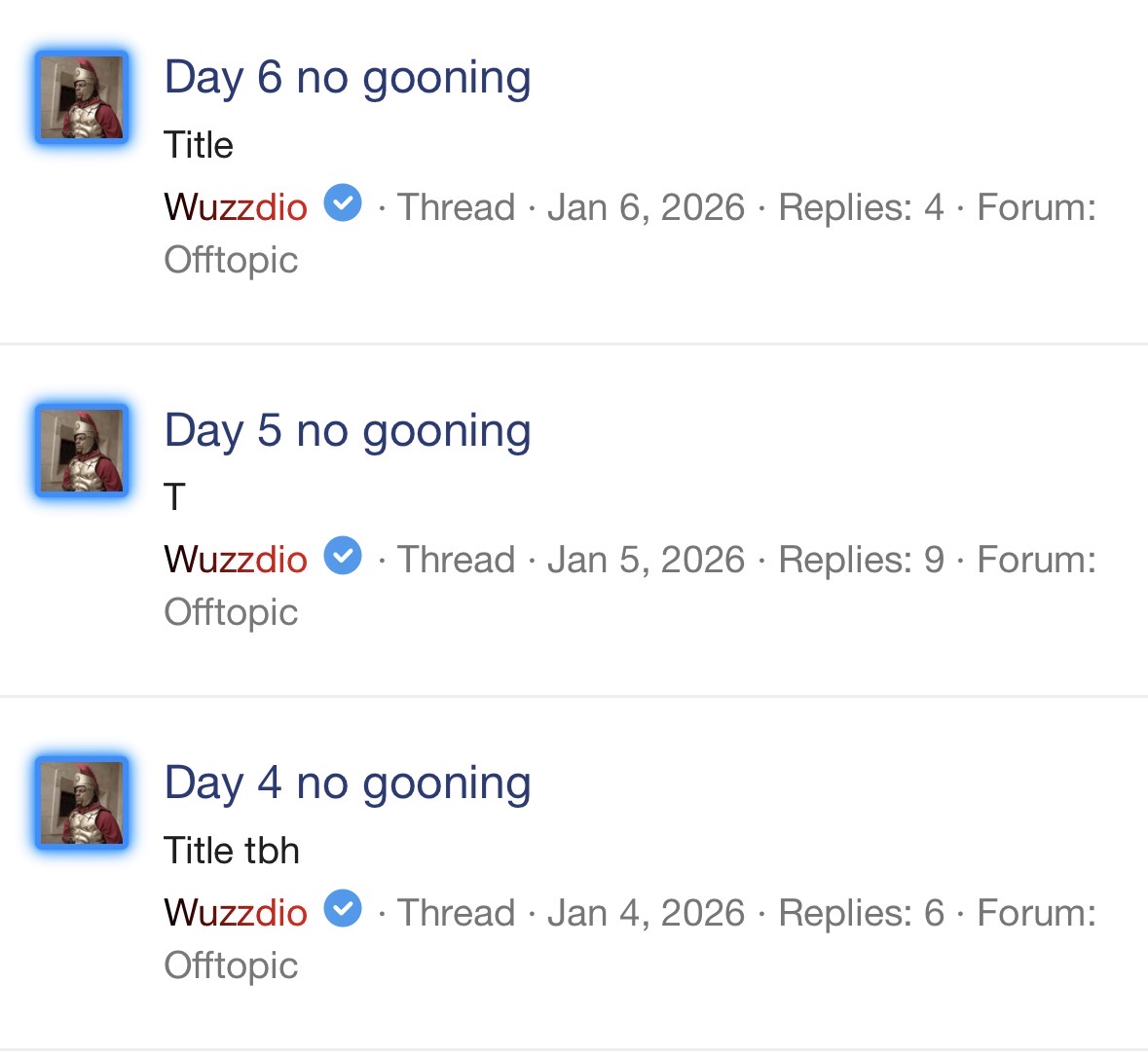
Task: Tap Wuzzdio's avatar on the Day 6 thread
Action: tap(82, 97)
